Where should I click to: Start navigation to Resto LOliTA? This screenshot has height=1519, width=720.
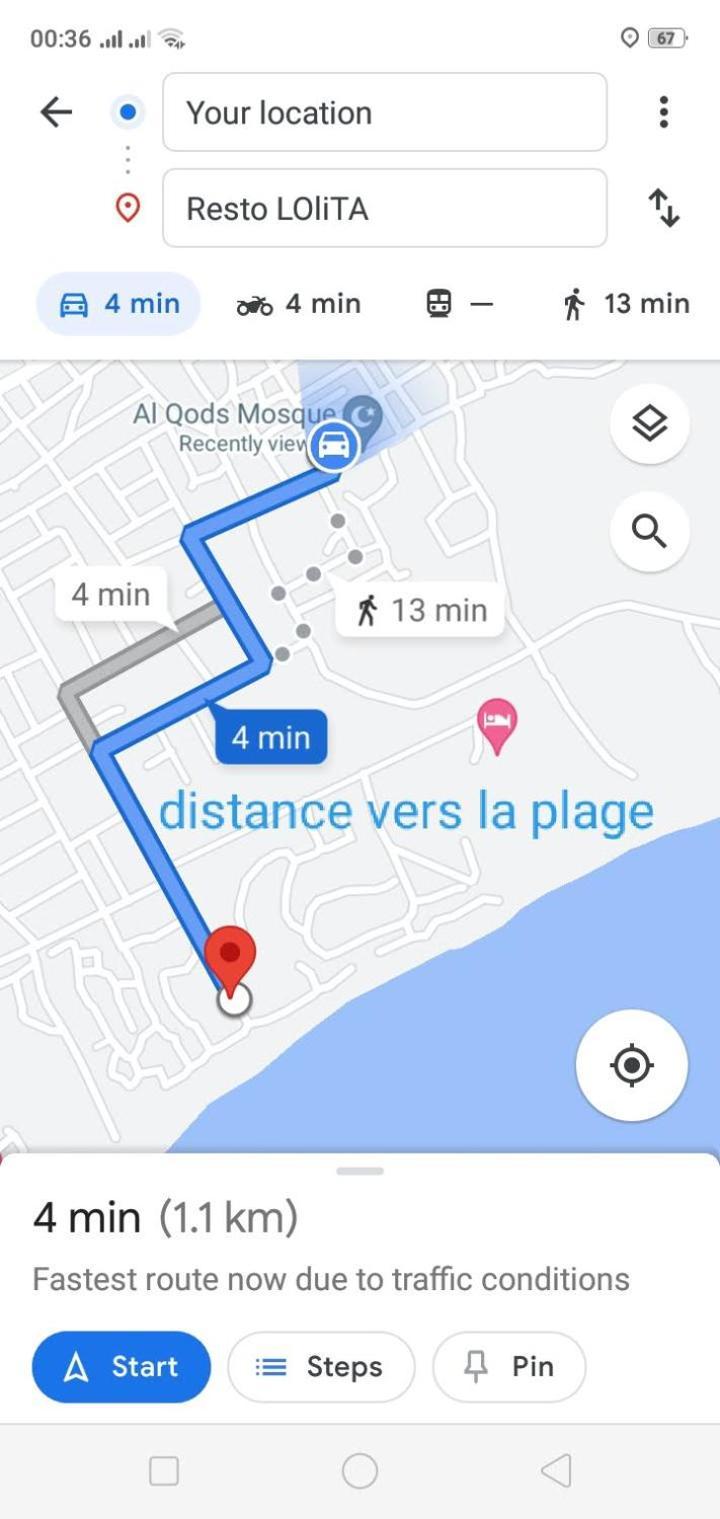click(121, 1367)
